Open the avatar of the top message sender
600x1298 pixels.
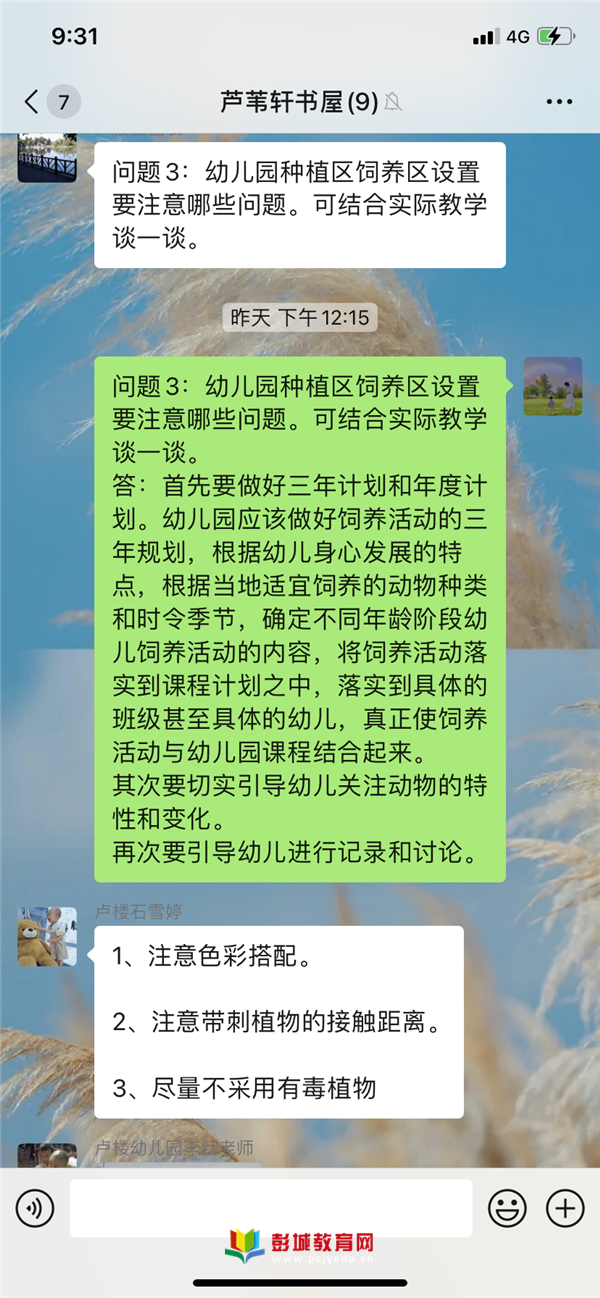pyautogui.click(x=47, y=158)
